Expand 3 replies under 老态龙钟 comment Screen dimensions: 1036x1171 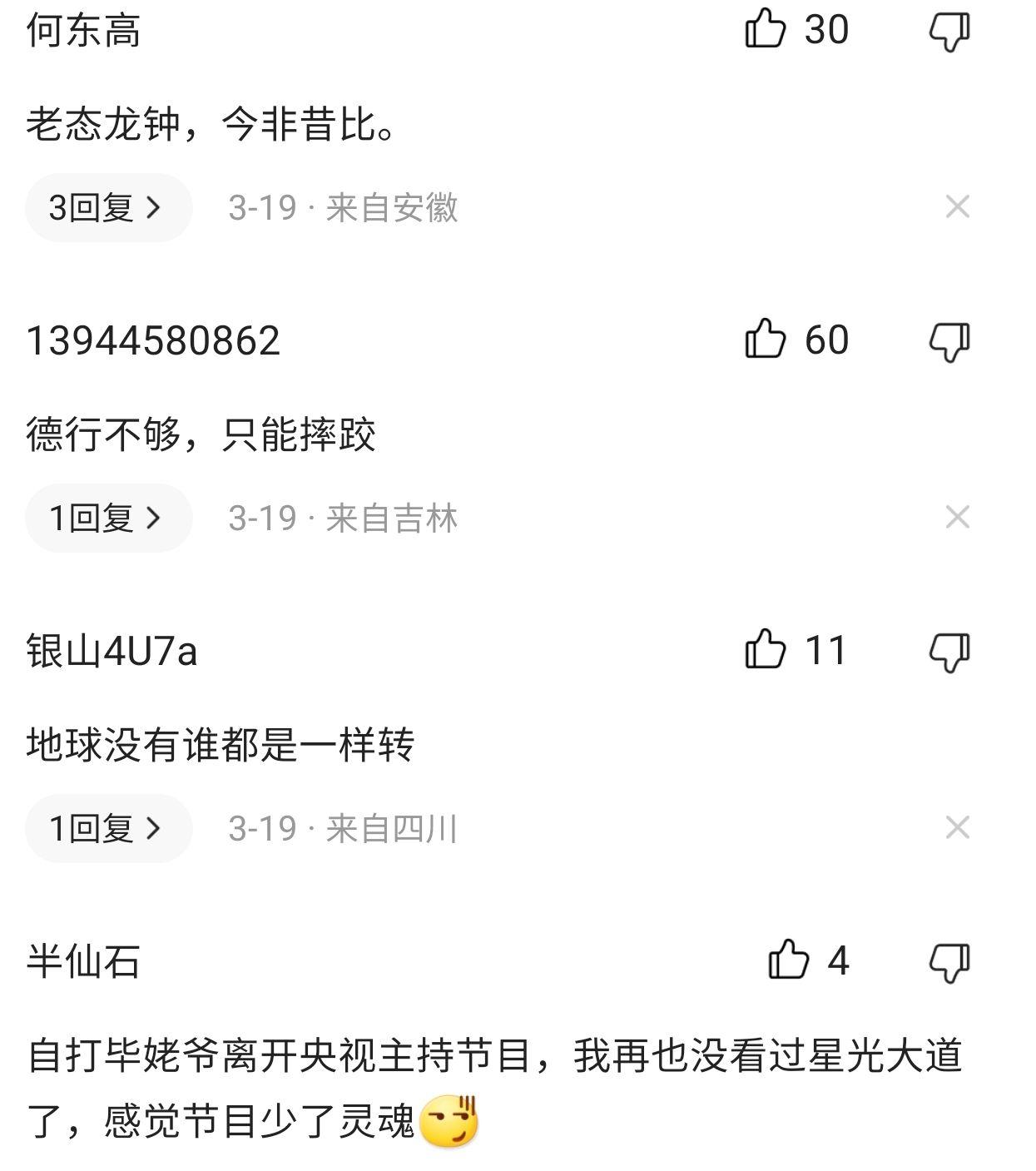pos(108,207)
